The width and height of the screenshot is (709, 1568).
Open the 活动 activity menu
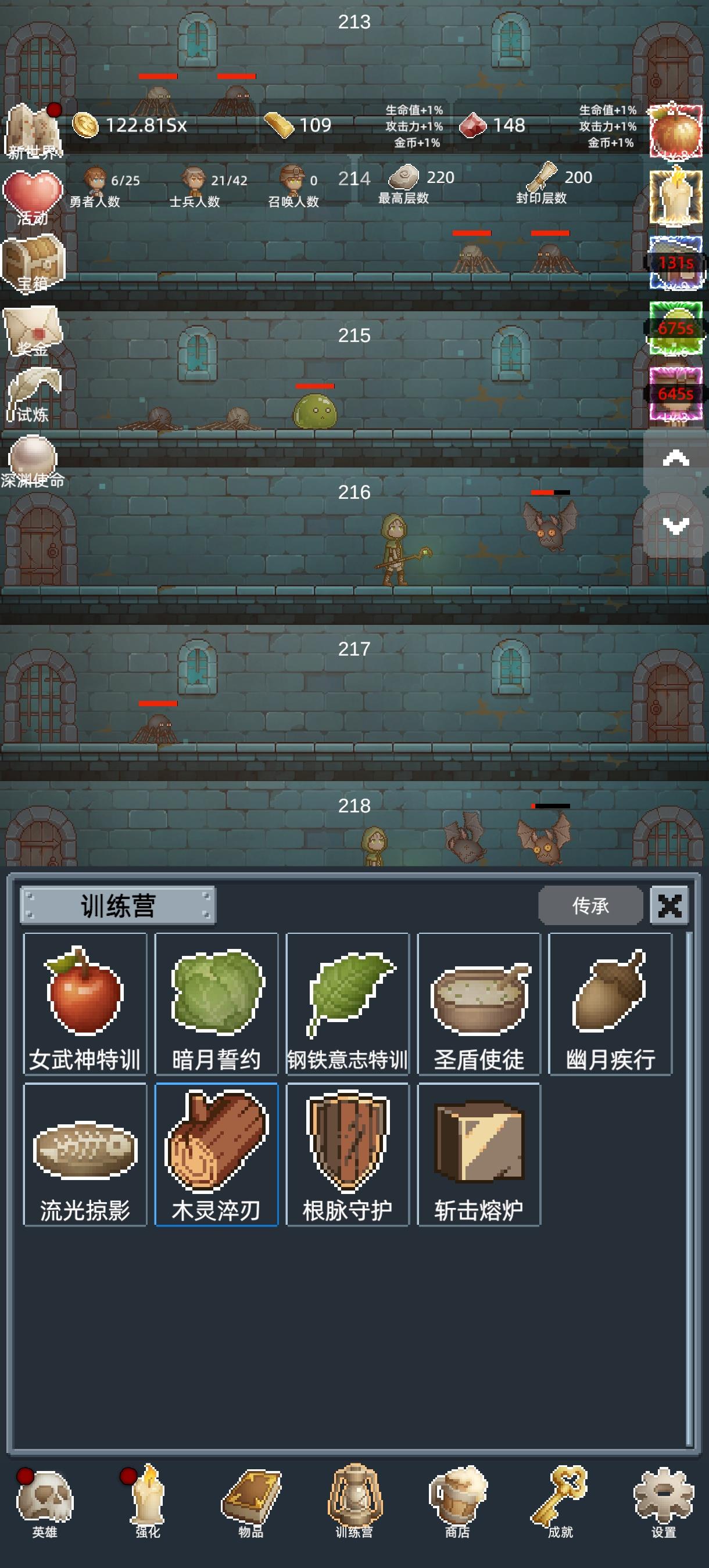coord(34,192)
